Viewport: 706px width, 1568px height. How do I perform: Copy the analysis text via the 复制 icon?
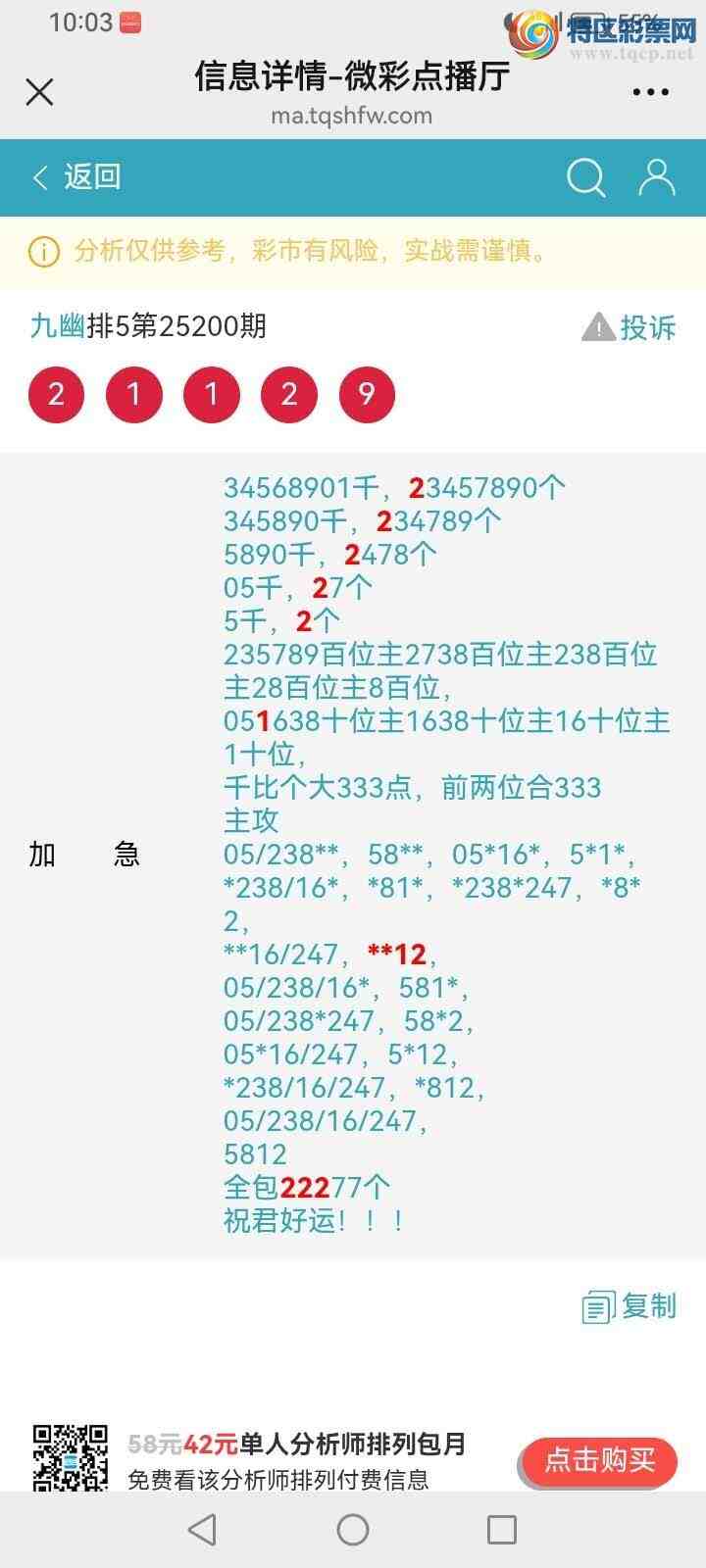[x=599, y=1306]
